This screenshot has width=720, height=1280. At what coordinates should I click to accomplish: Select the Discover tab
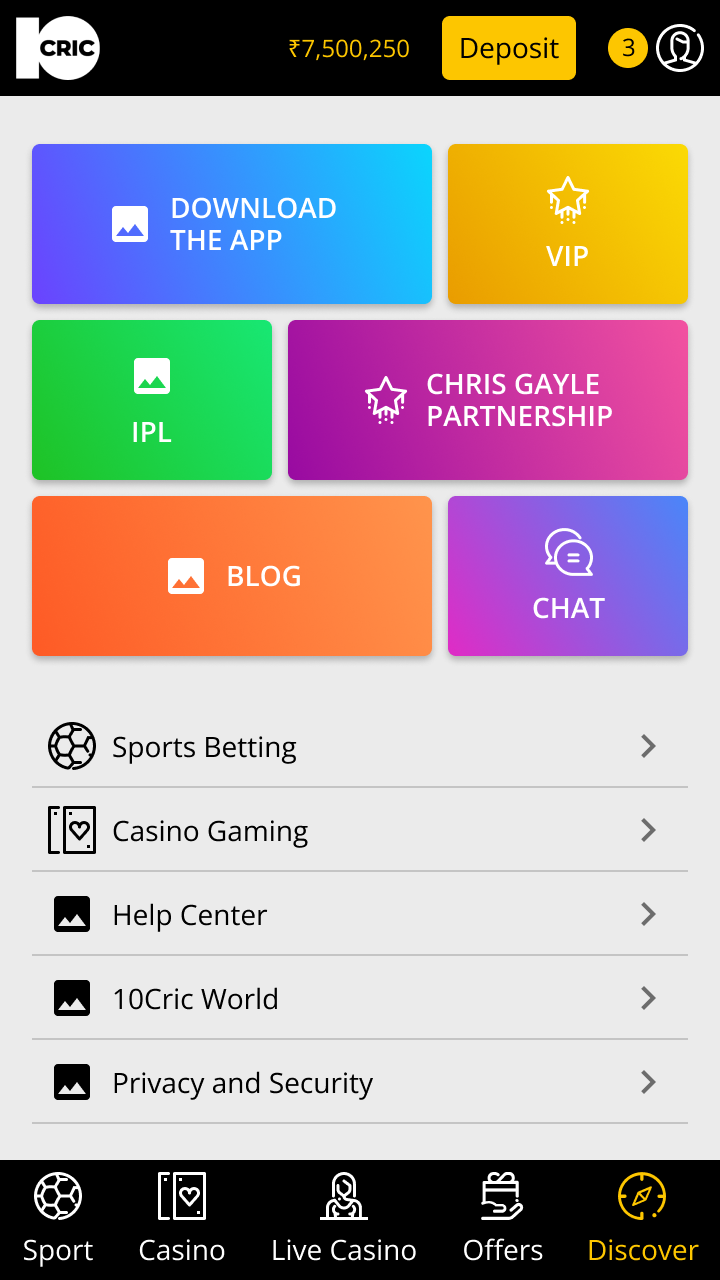643,1220
